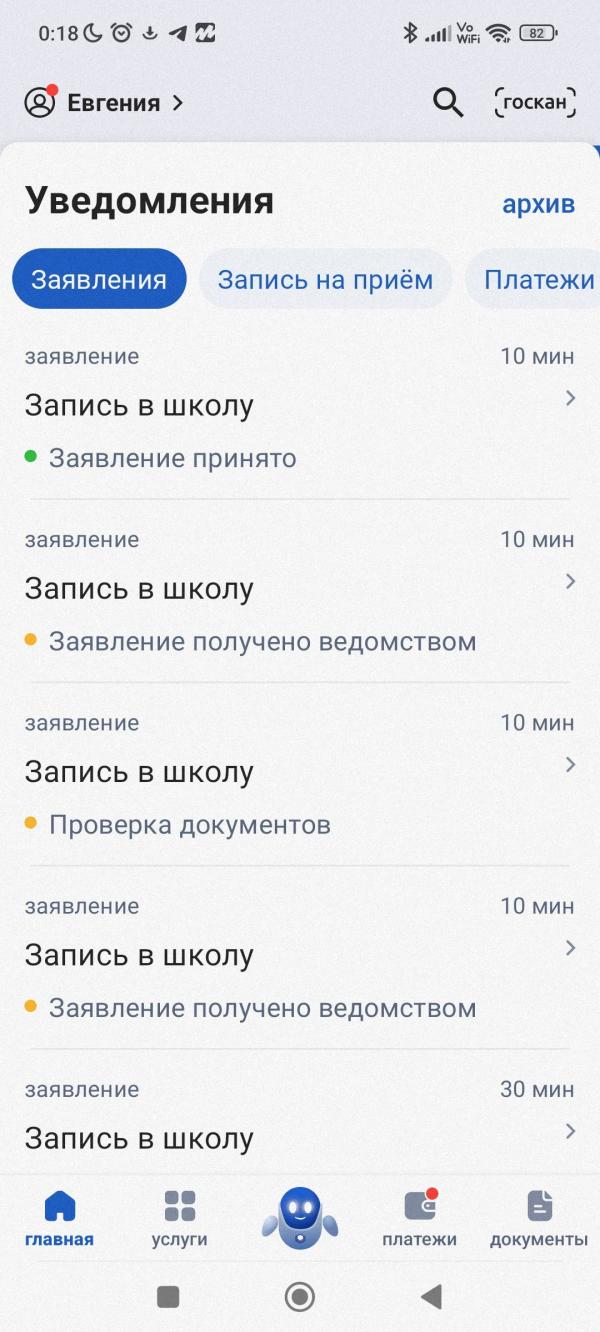Launch the госкан scanner
This screenshot has width=600, height=1332.
[x=535, y=102]
